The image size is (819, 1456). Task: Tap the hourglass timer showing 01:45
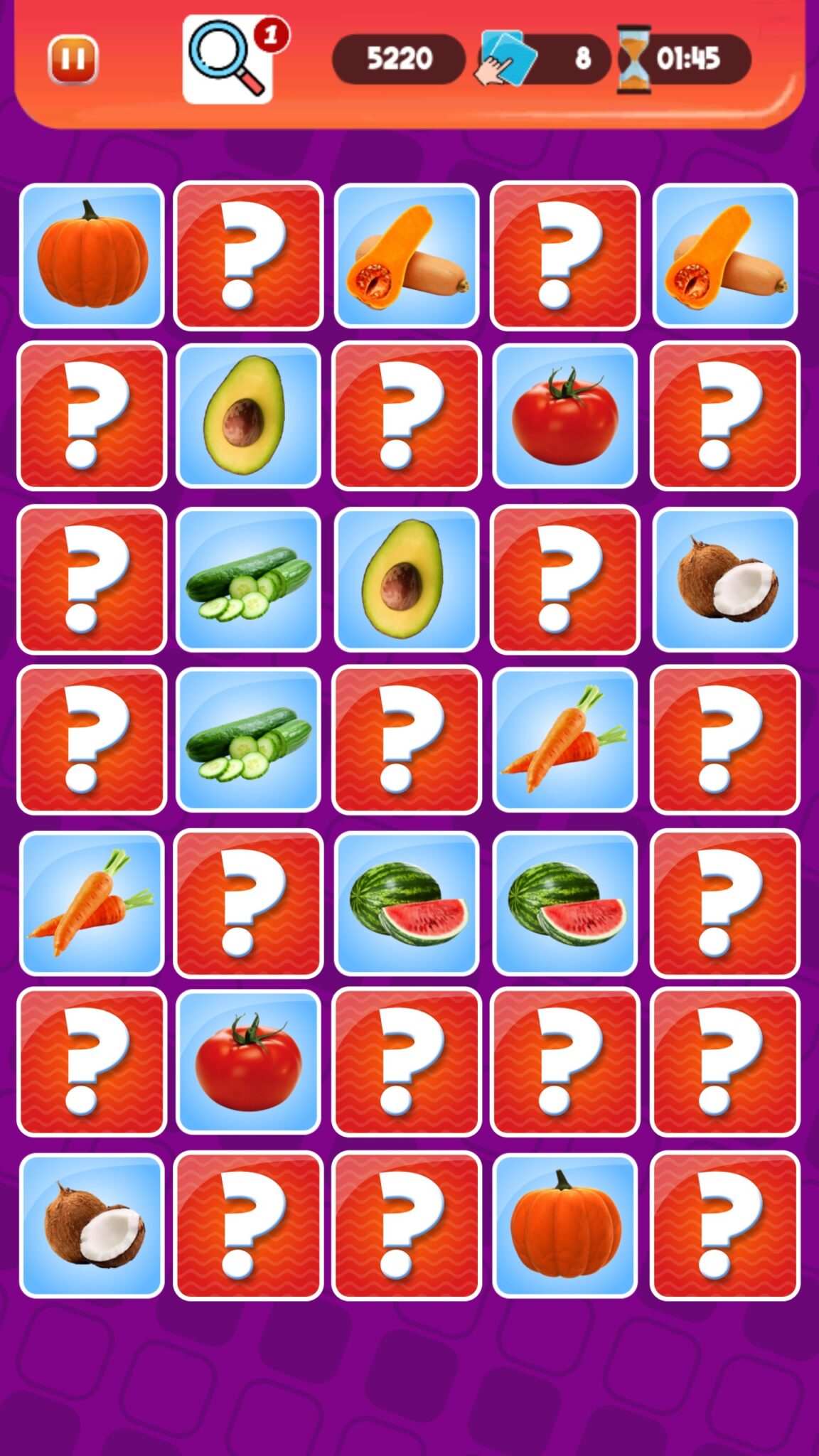coord(636,60)
